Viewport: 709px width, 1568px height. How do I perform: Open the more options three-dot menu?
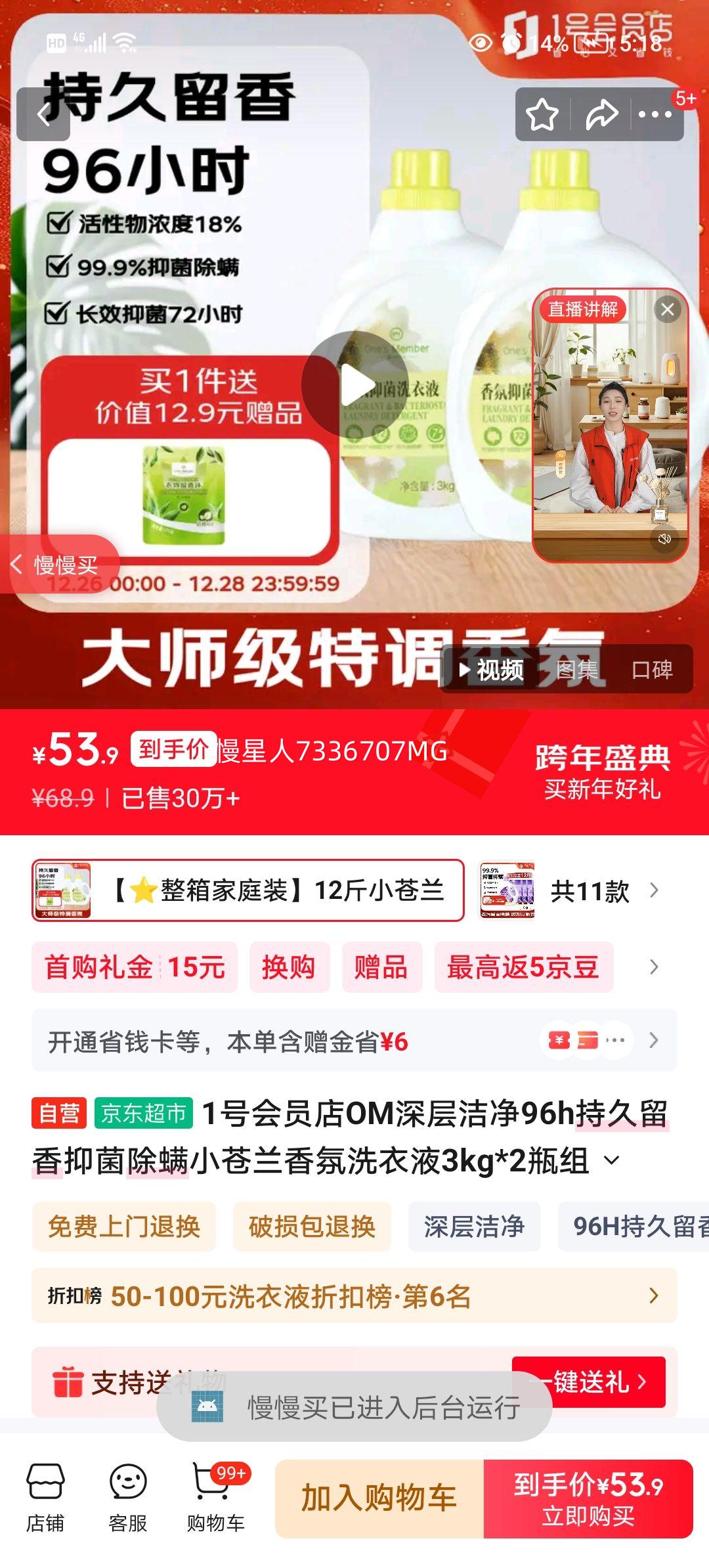click(x=654, y=116)
